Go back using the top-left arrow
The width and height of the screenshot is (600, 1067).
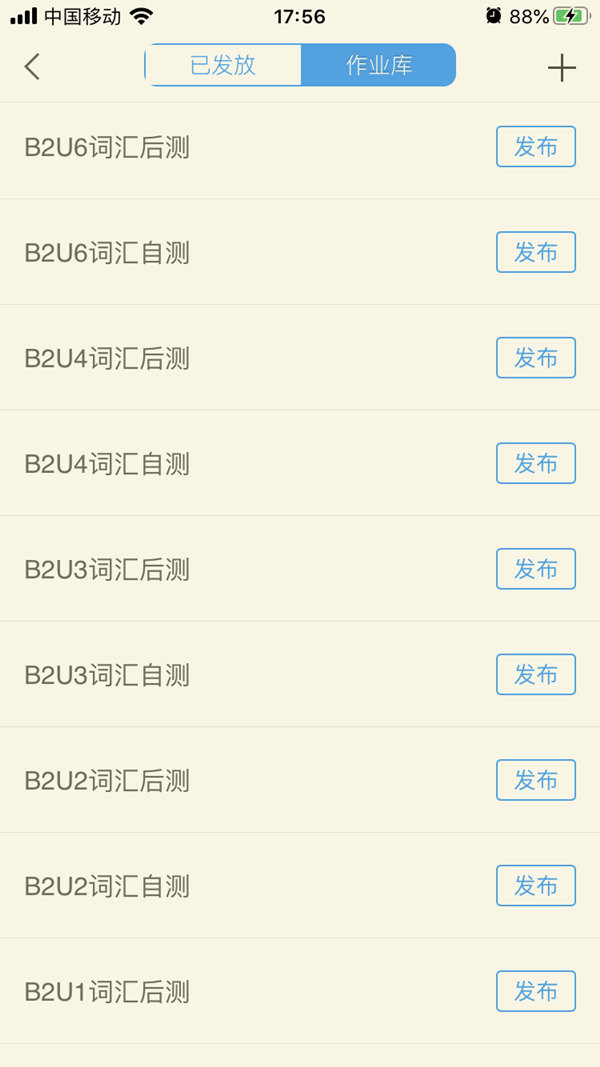32,67
